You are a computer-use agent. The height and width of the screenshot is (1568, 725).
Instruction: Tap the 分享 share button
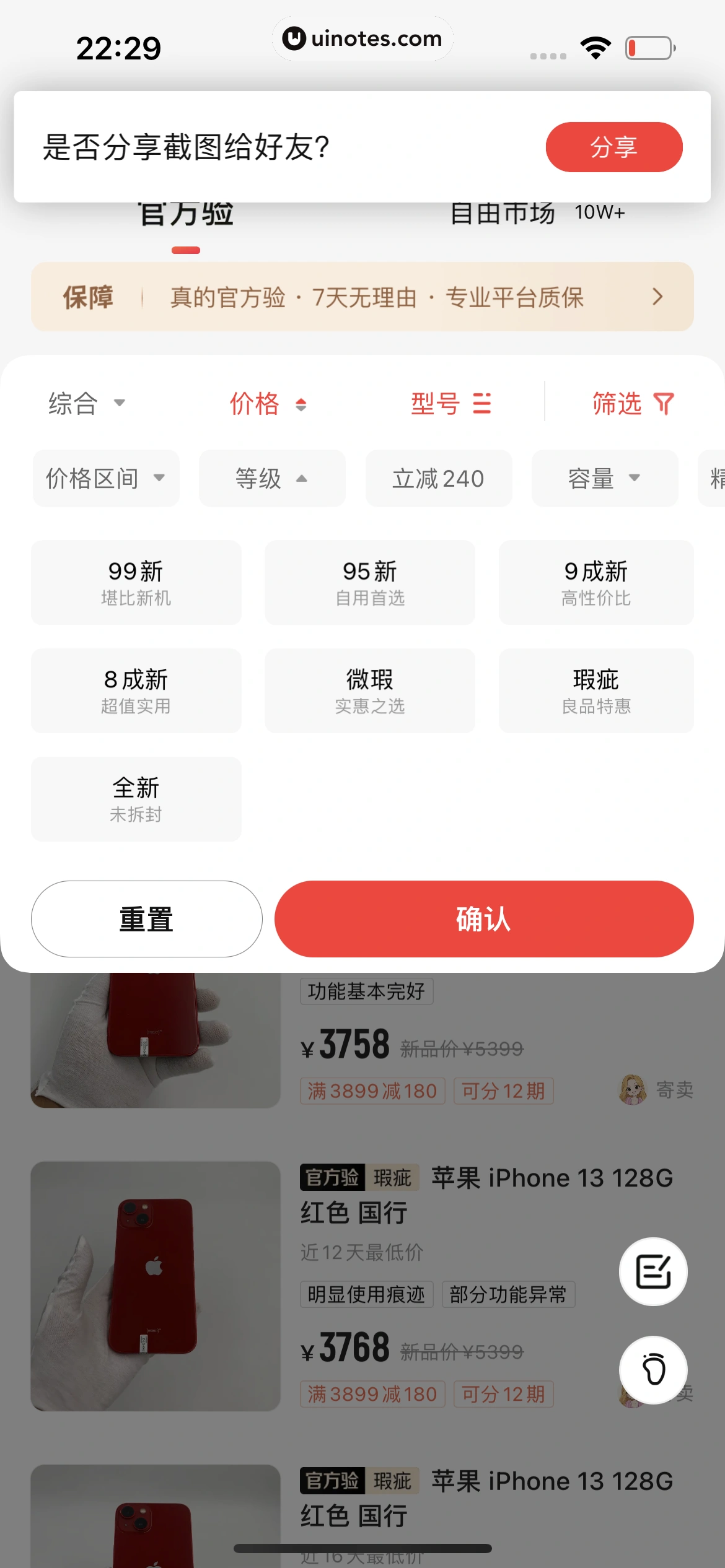click(x=613, y=147)
